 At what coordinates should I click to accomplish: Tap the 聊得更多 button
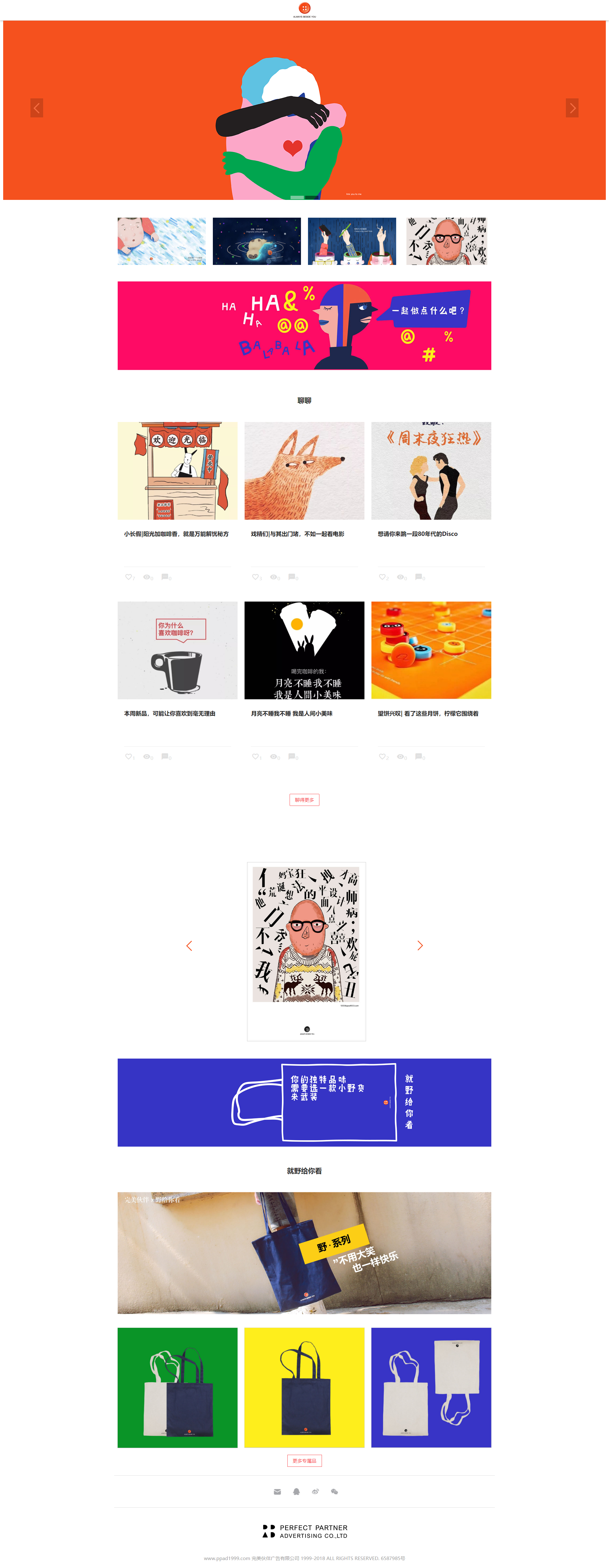point(304,800)
